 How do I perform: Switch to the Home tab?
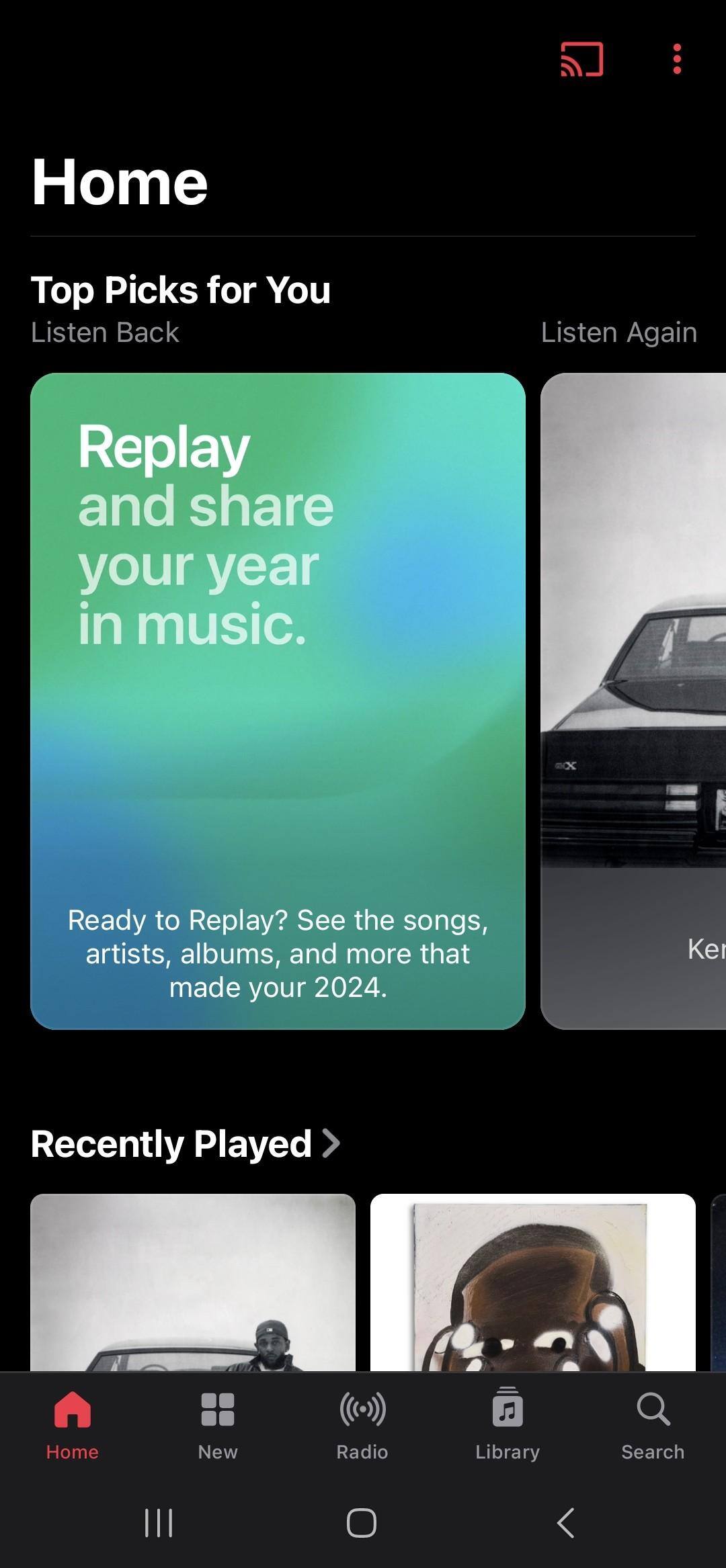[73, 1423]
